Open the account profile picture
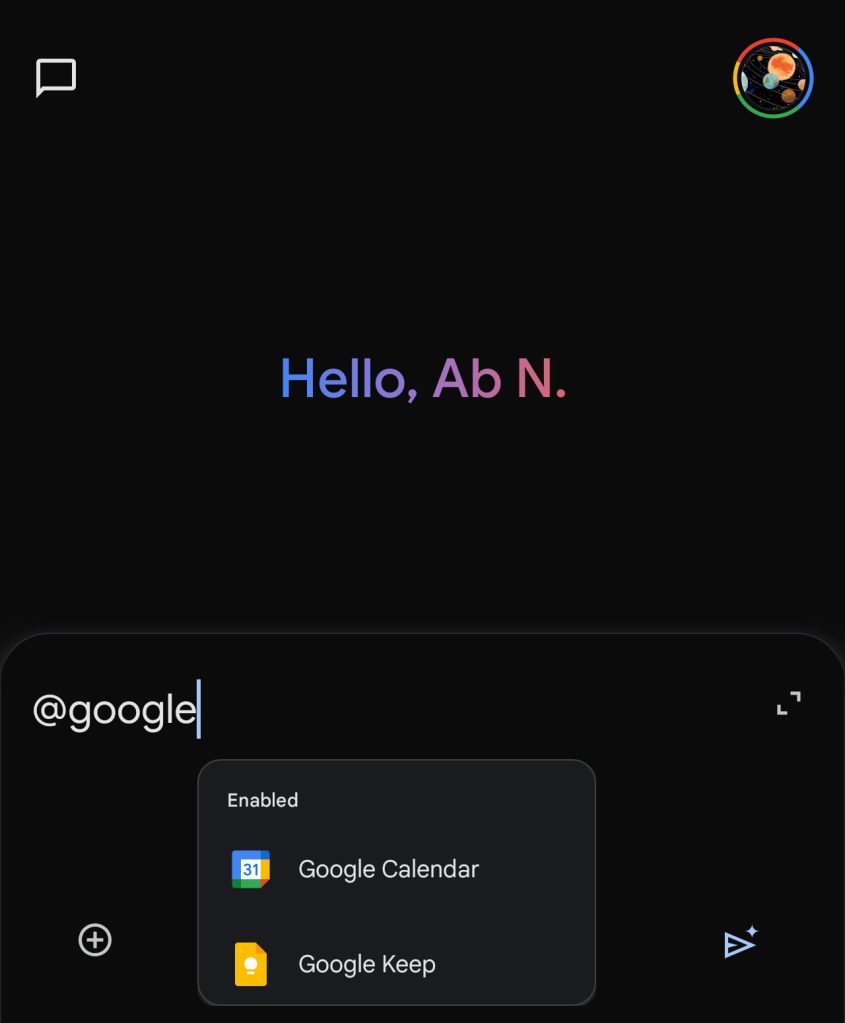This screenshot has width=845, height=1023. tap(773, 78)
